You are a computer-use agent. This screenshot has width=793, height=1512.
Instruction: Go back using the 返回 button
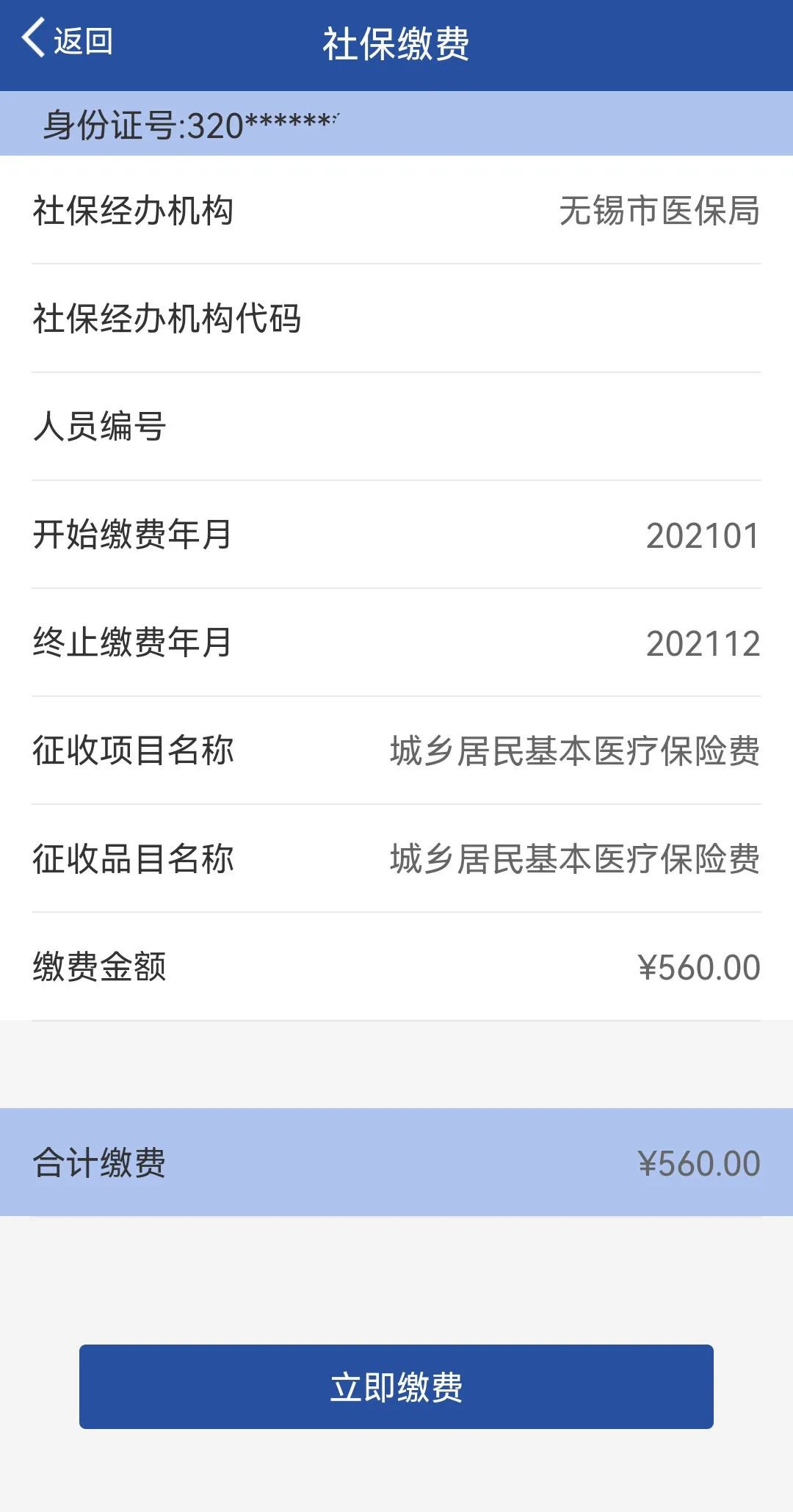[68, 40]
